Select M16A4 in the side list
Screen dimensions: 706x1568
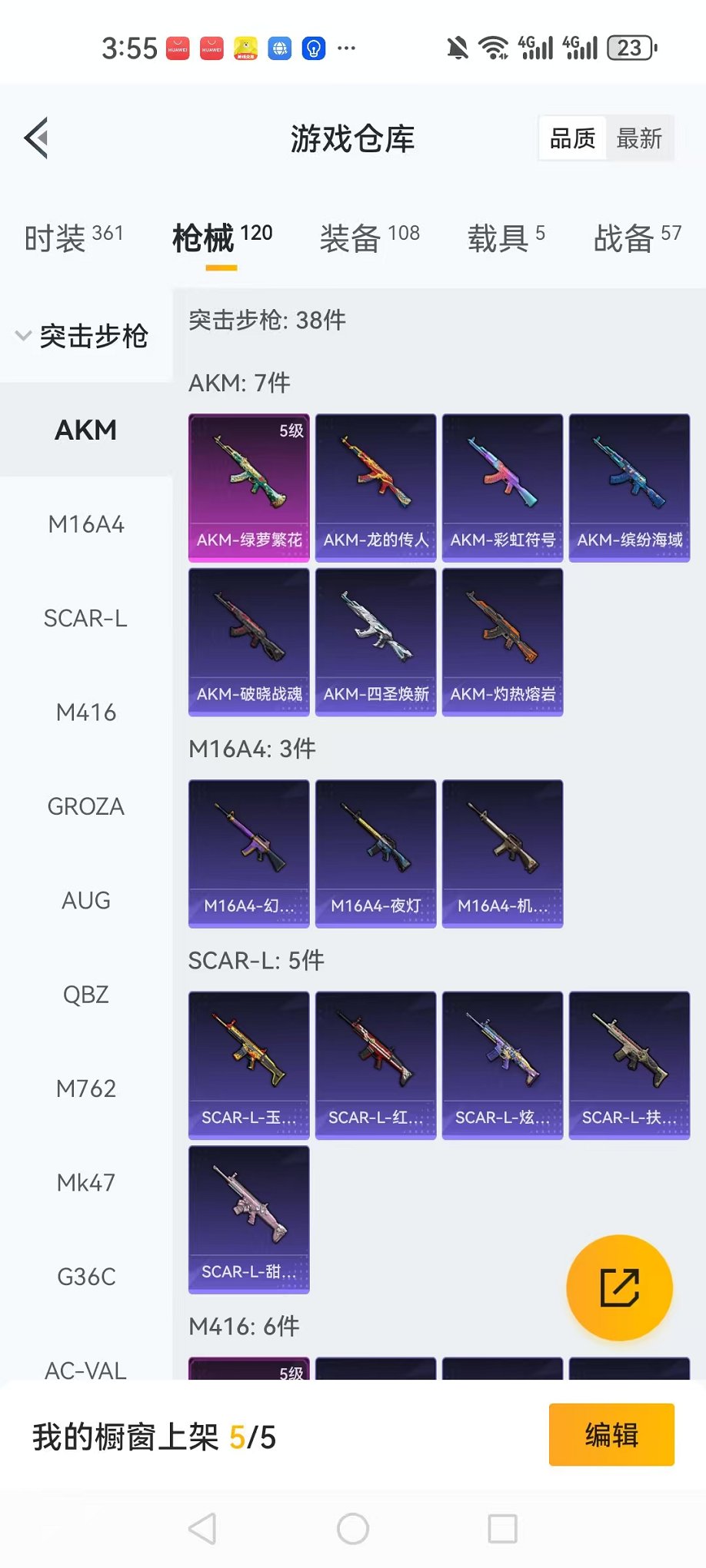86,524
